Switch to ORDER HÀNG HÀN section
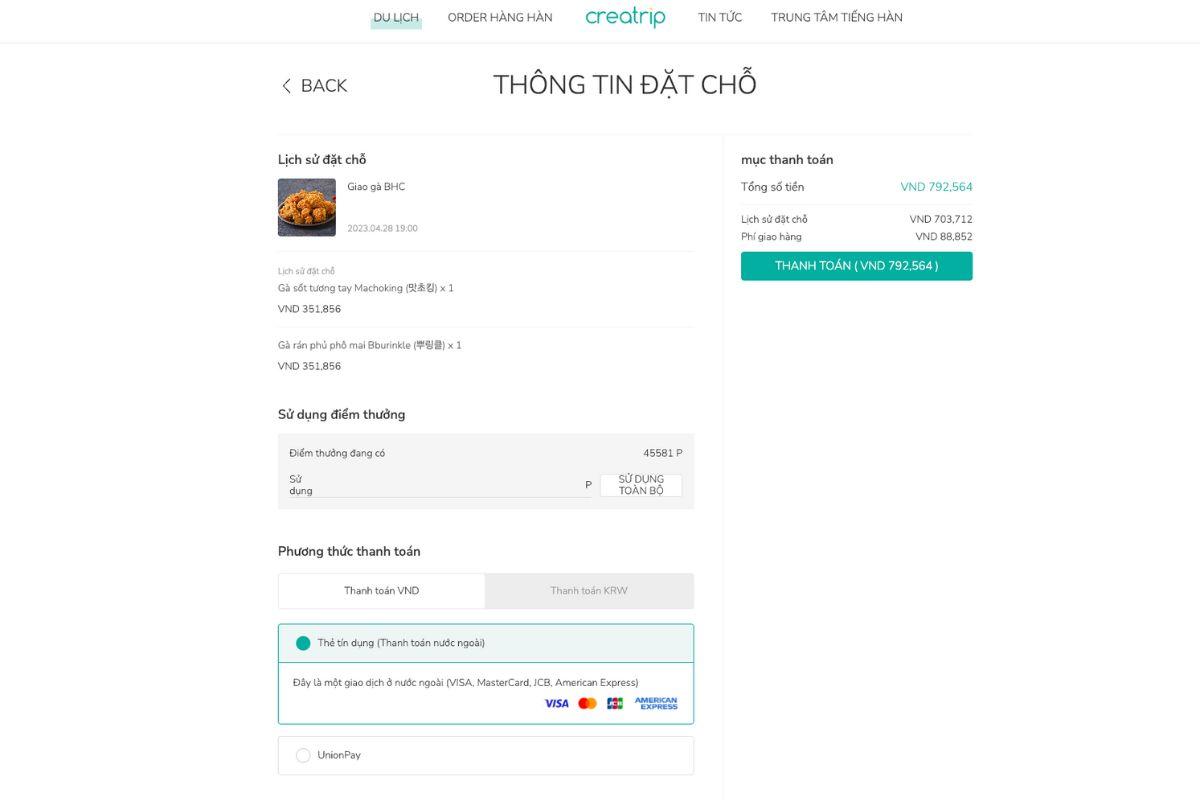 point(500,18)
